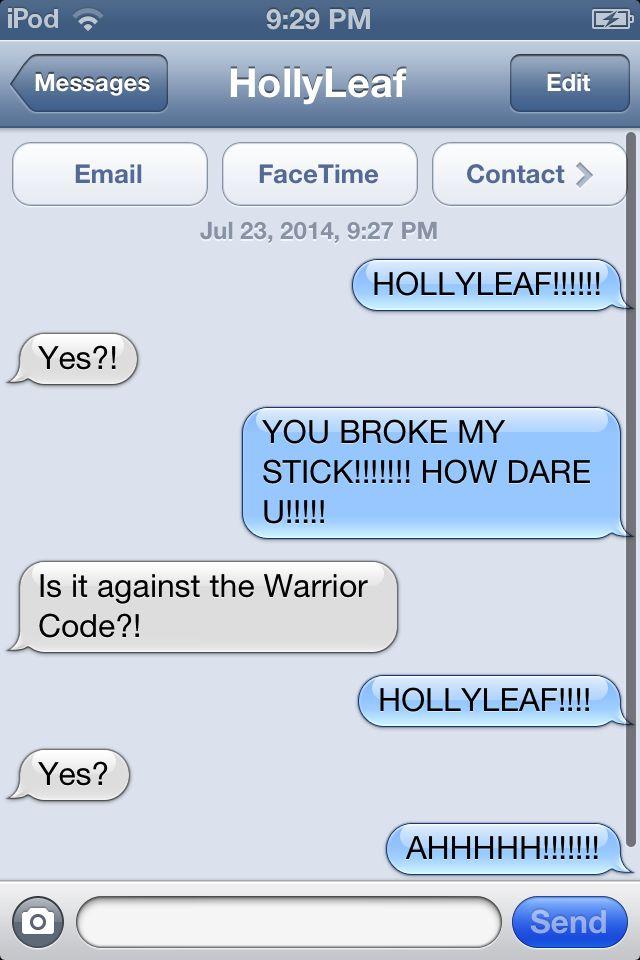Start a FaceTime call with HollyLeaf

(x=319, y=174)
